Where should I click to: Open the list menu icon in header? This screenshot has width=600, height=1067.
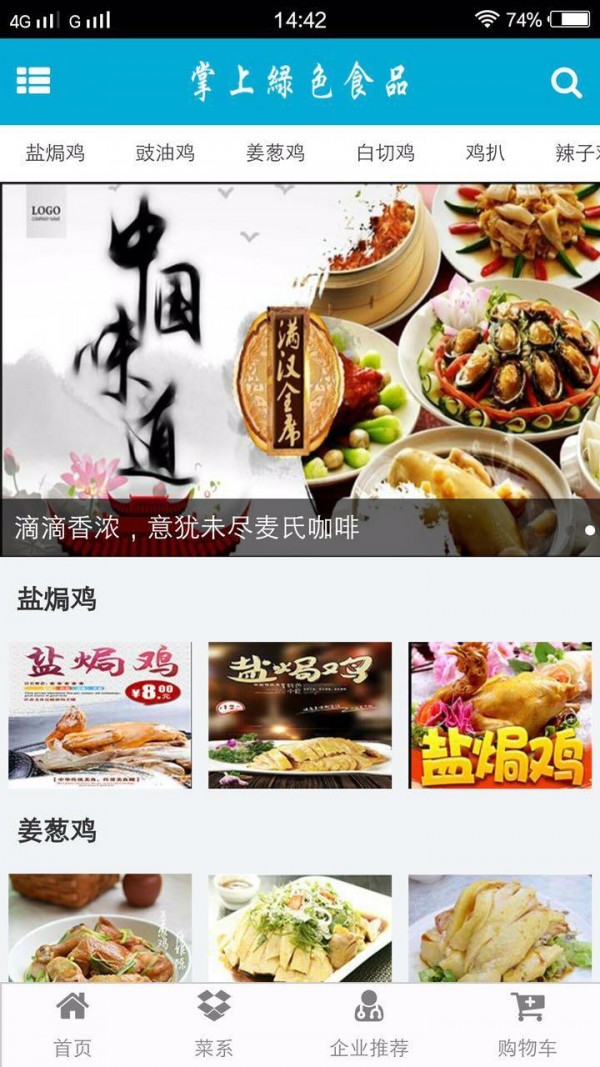click(33, 81)
